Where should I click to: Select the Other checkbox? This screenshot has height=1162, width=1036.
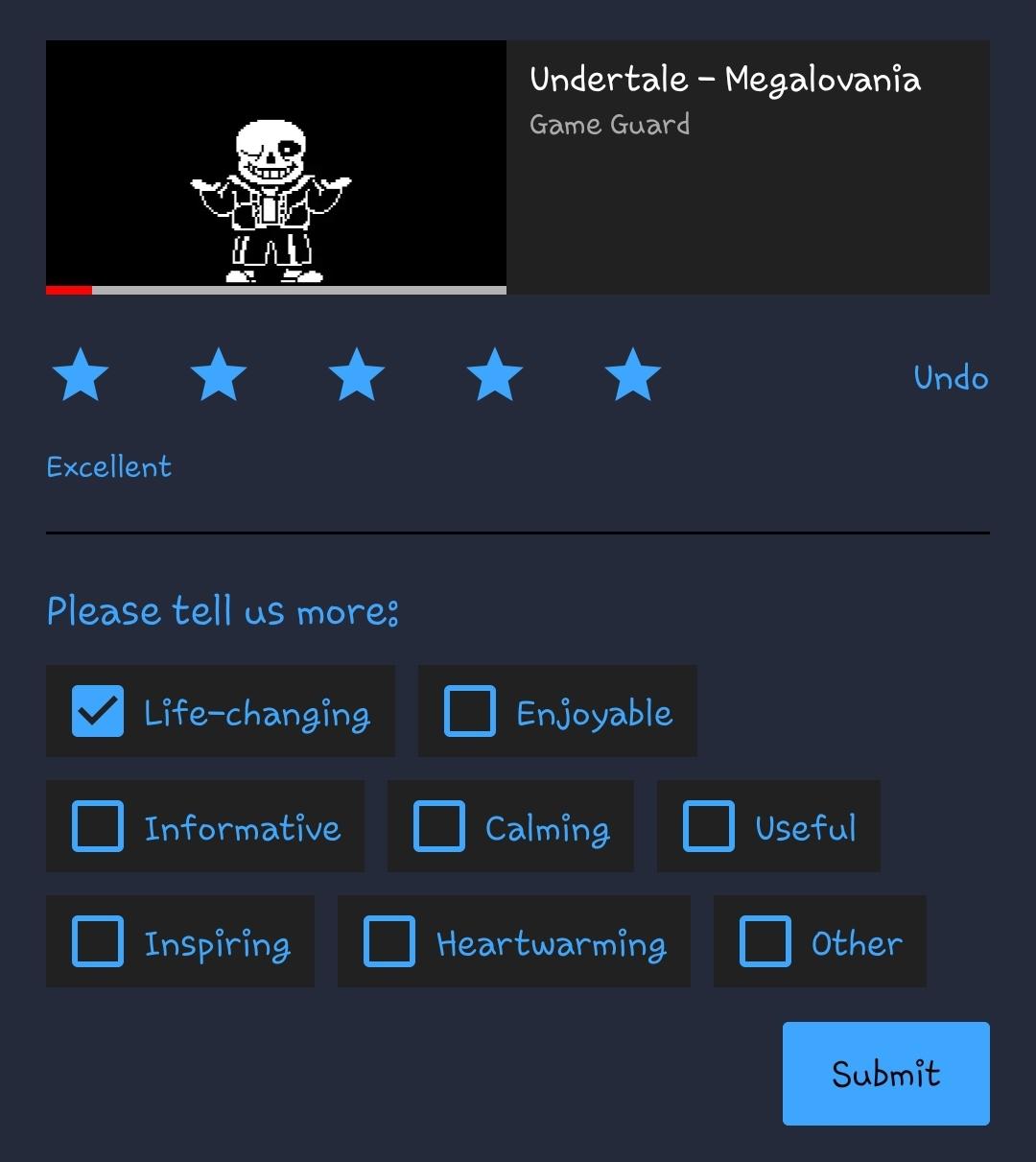[x=765, y=941]
